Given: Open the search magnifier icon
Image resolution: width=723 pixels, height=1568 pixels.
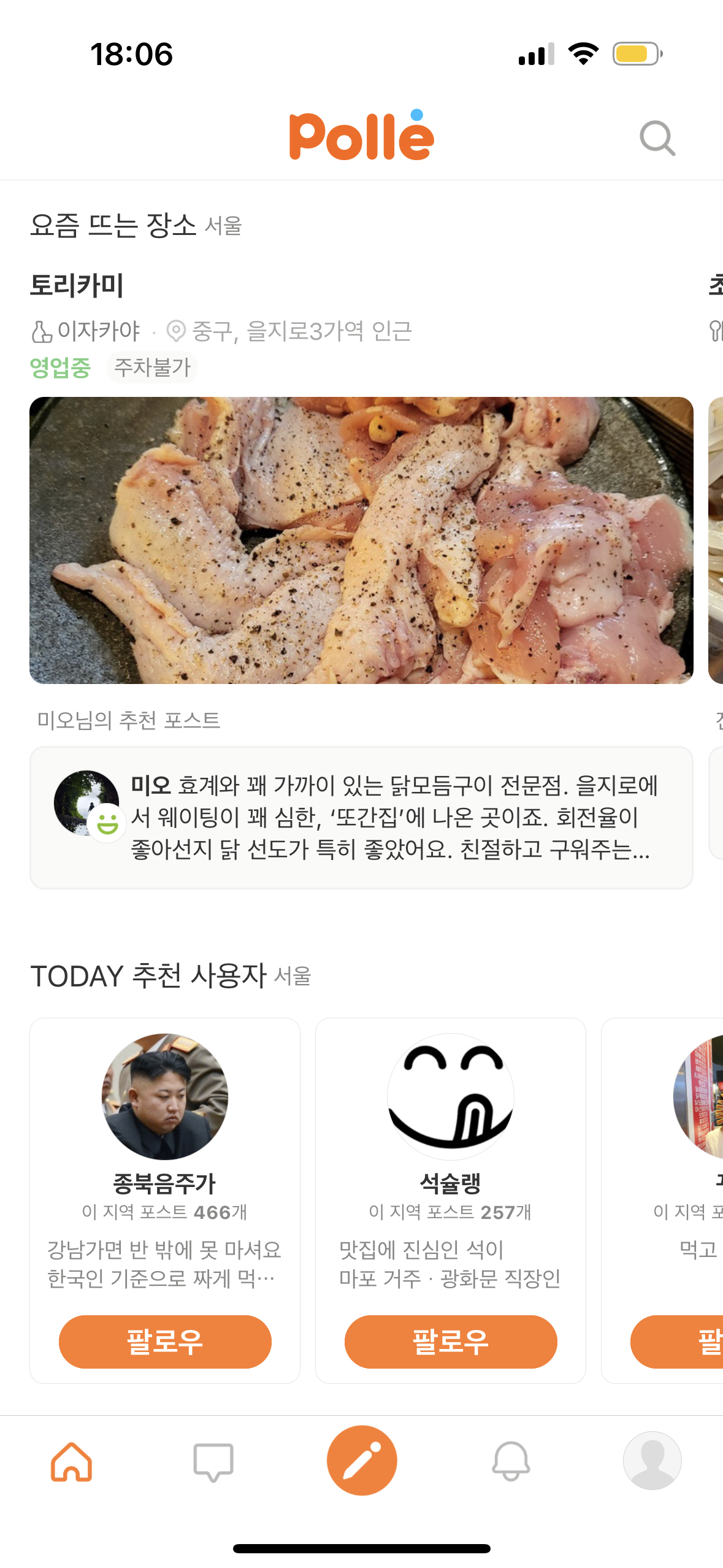Looking at the screenshot, I should pos(657,138).
